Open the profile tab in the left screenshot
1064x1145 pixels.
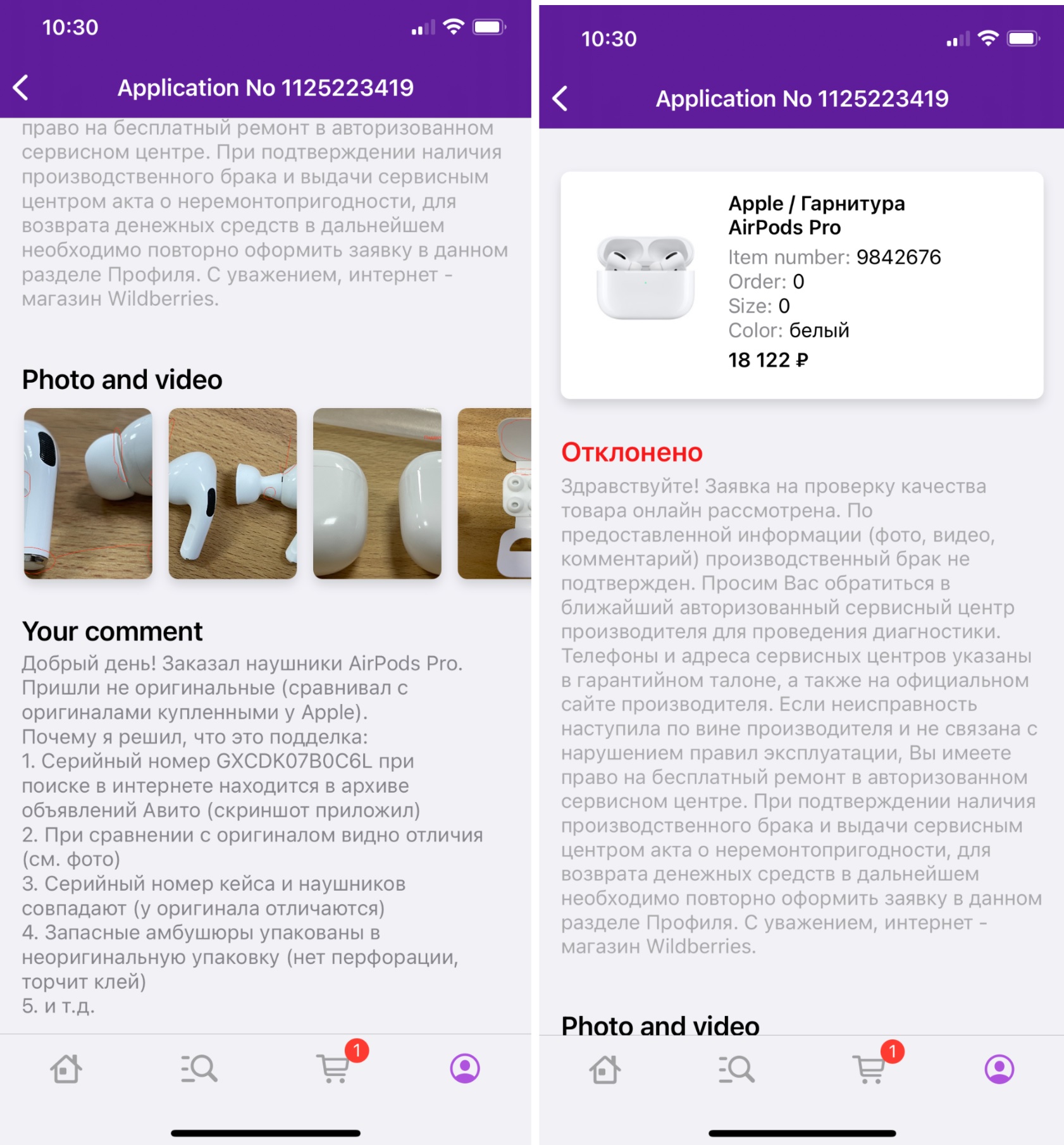465,1069
